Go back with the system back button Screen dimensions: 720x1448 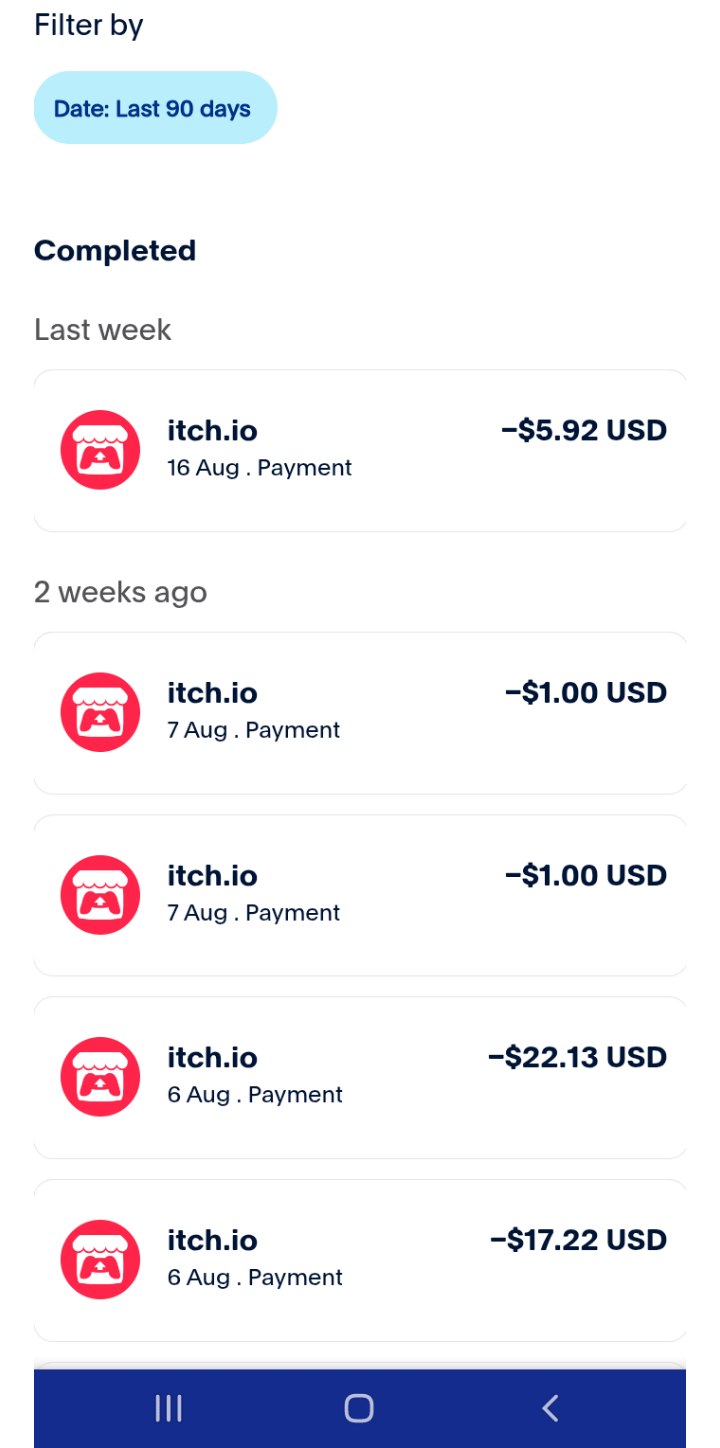550,1408
